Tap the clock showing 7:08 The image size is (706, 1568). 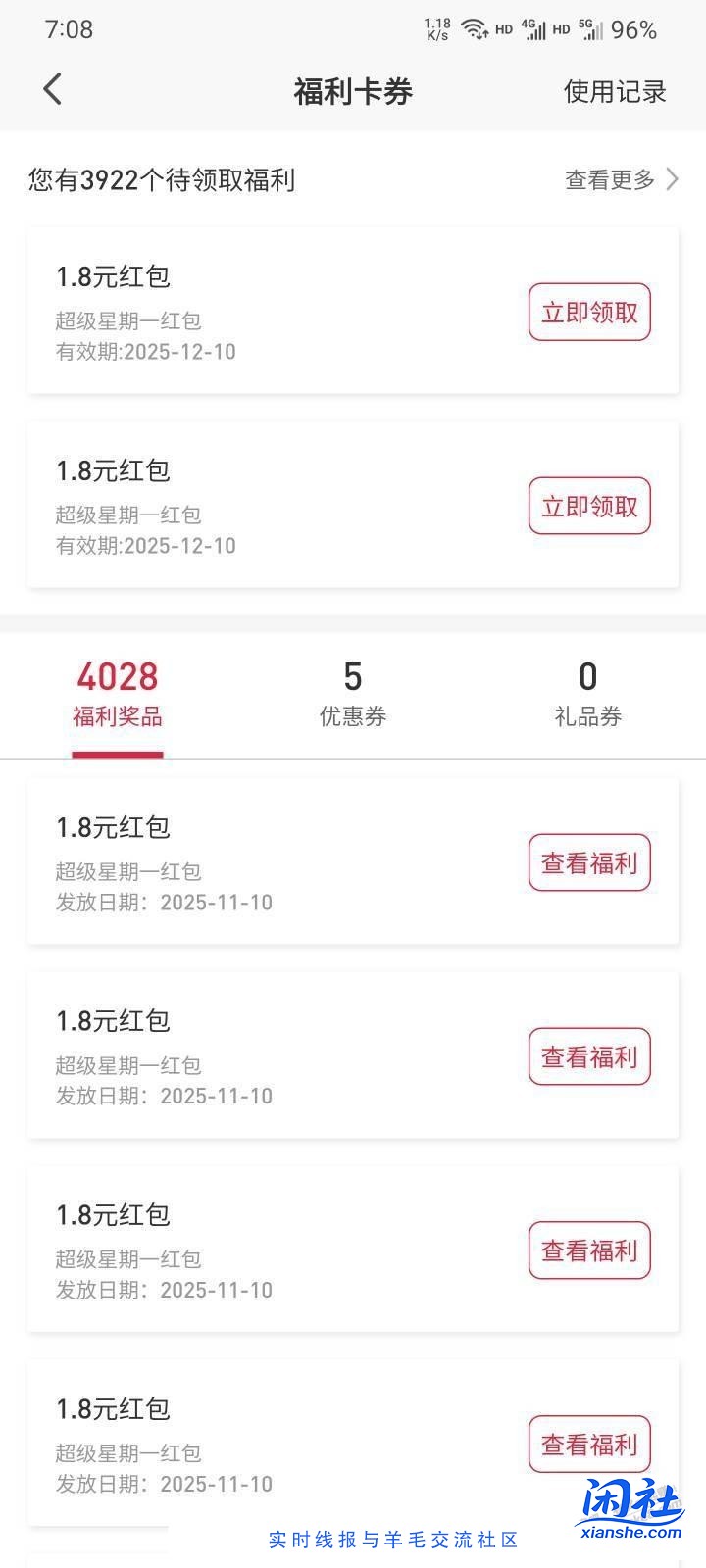[71, 29]
